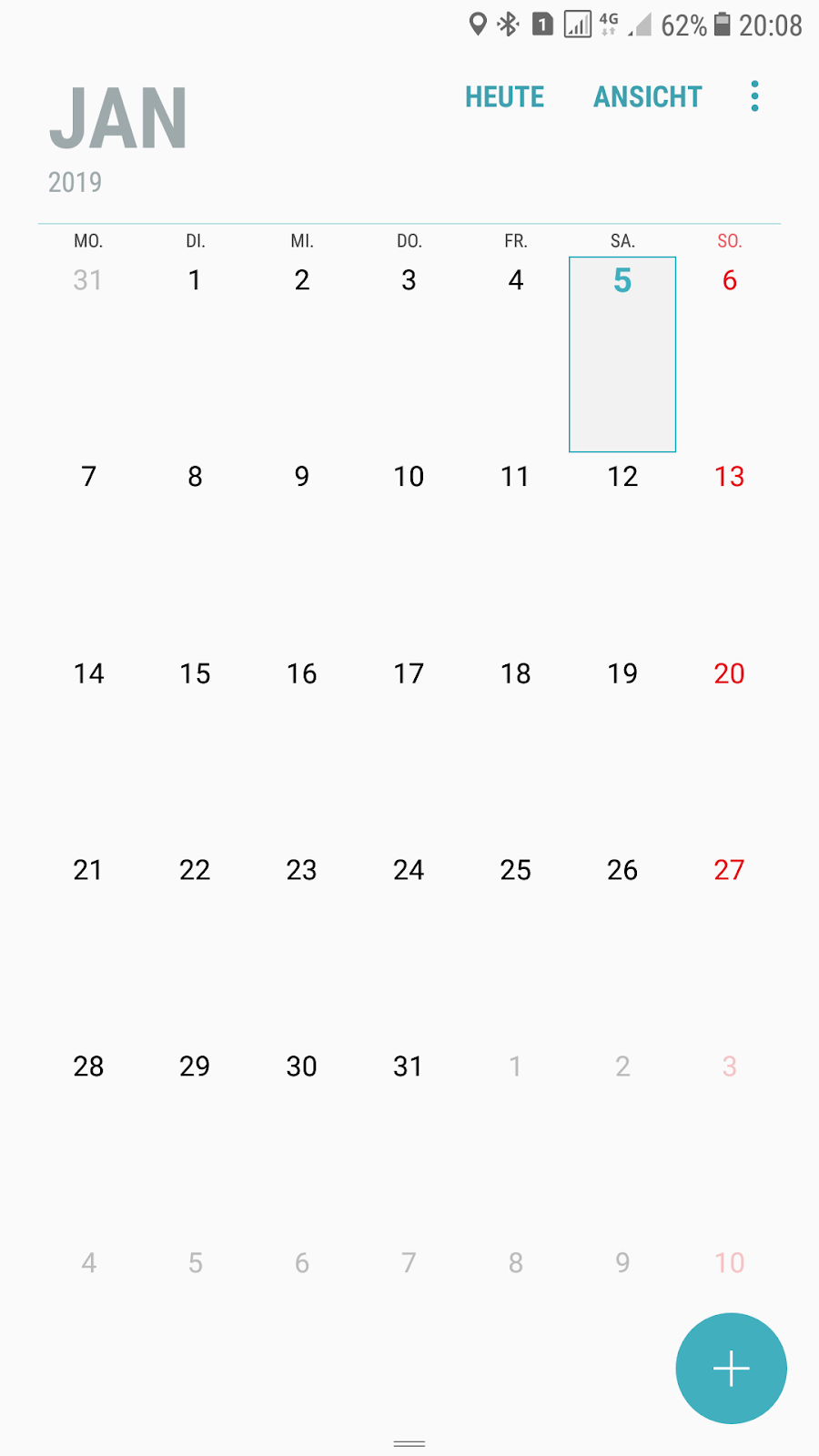Expand the bottom drawer handle
Image resolution: width=819 pixels, height=1456 pixels.
click(409, 1443)
